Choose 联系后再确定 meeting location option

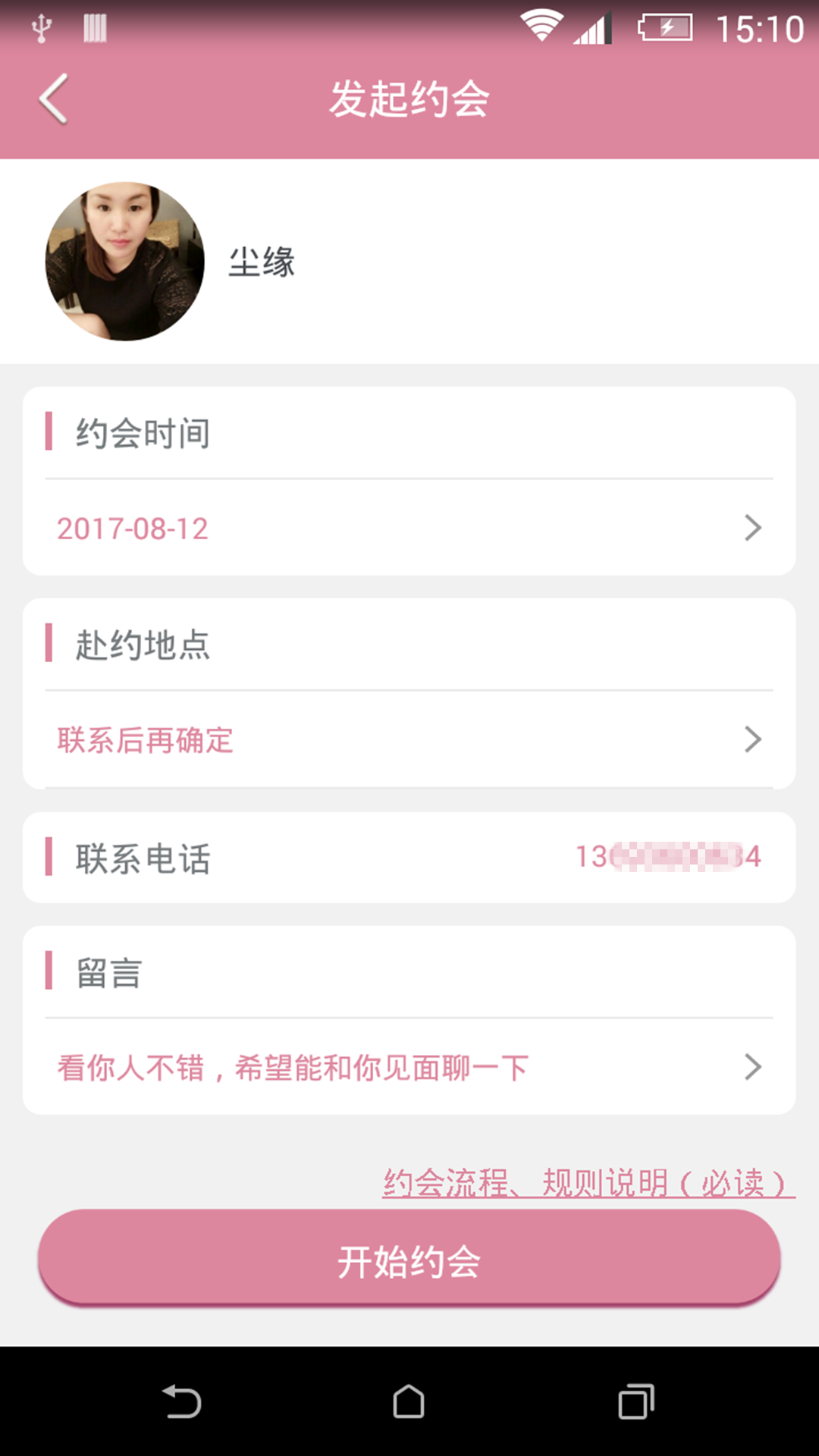click(145, 741)
